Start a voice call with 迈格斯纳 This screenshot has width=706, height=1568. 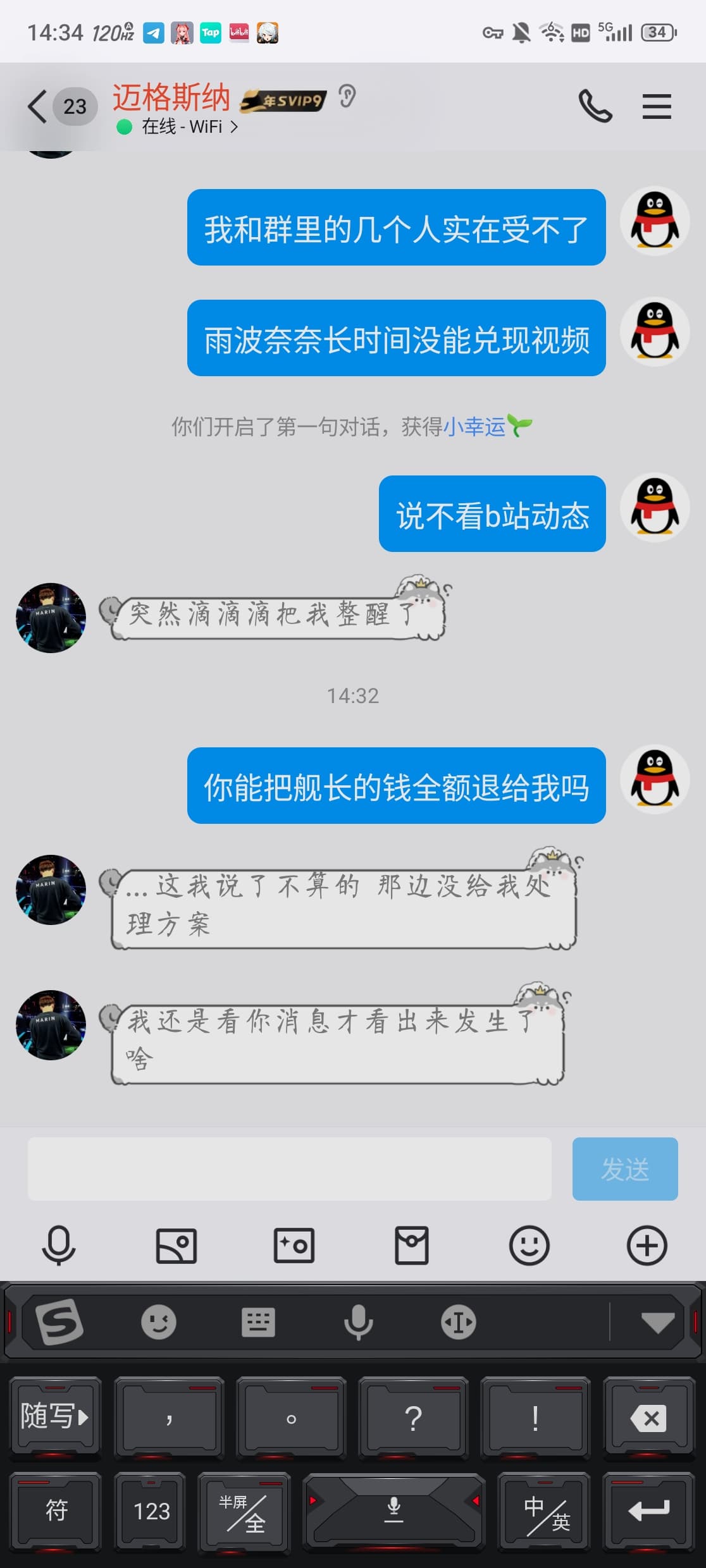(x=595, y=106)
